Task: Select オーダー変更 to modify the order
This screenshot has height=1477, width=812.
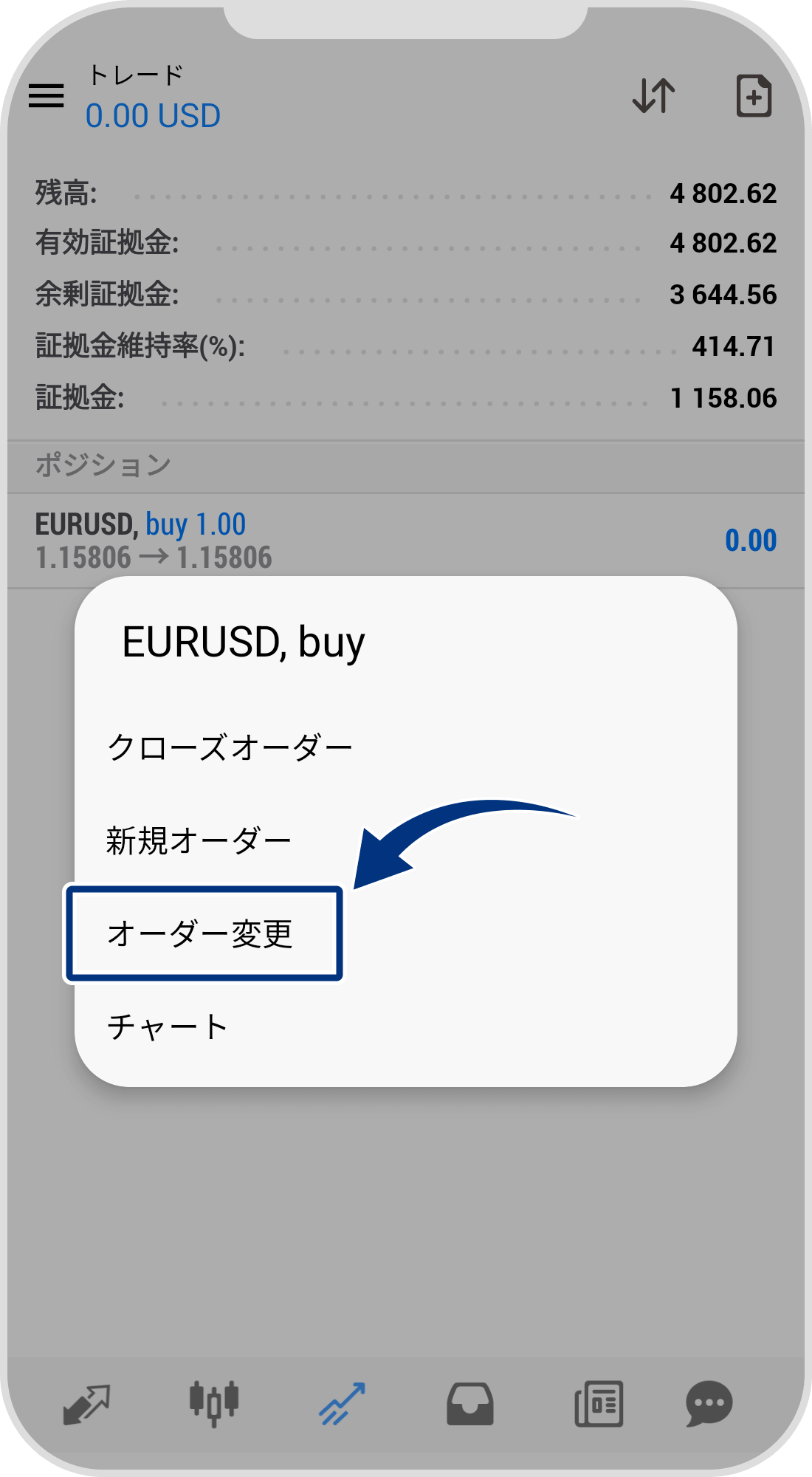Action: tap(201, 934)
